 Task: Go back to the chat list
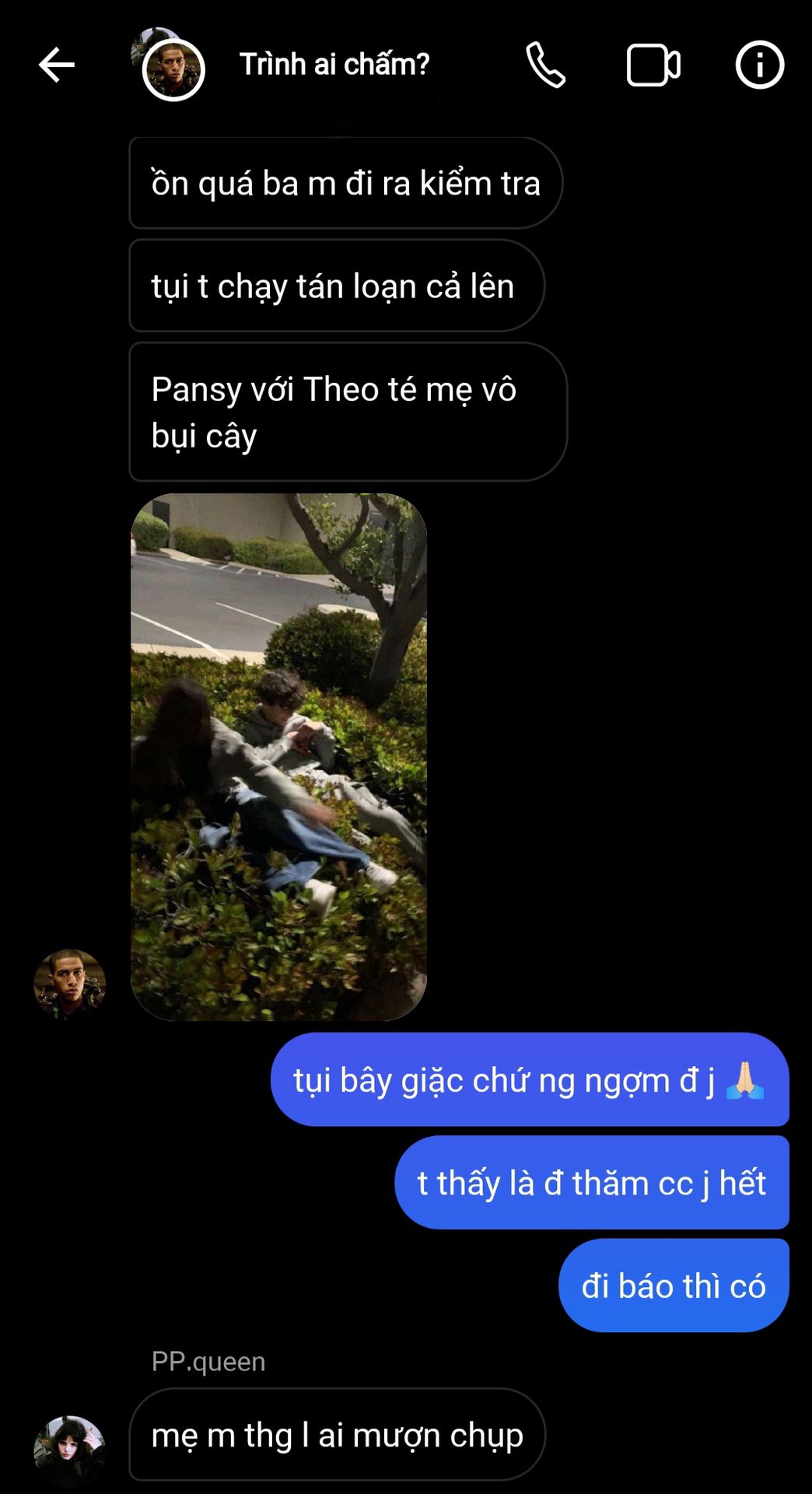click(x=56, y=65)
